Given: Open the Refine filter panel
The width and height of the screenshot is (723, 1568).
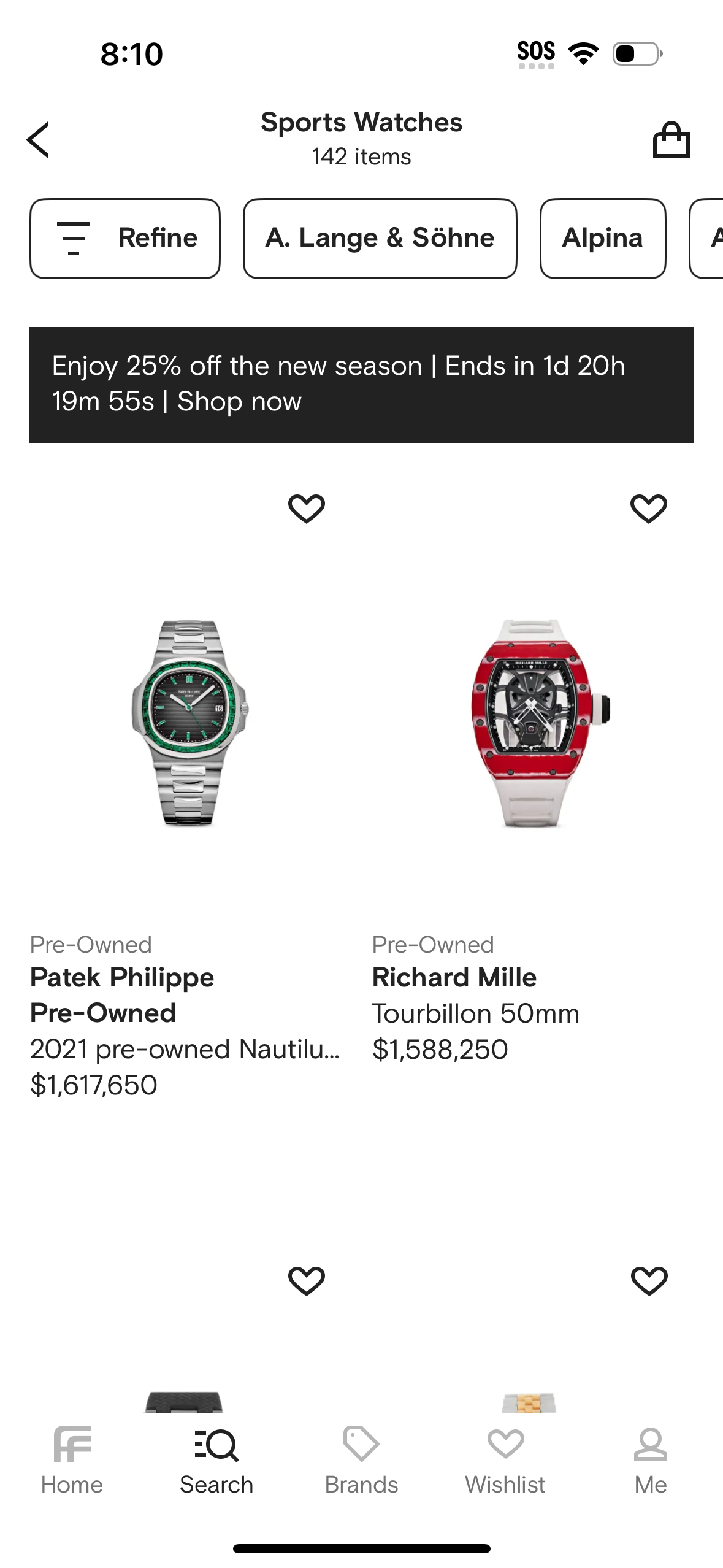Looking at the screenshot, I should point(124,238).
